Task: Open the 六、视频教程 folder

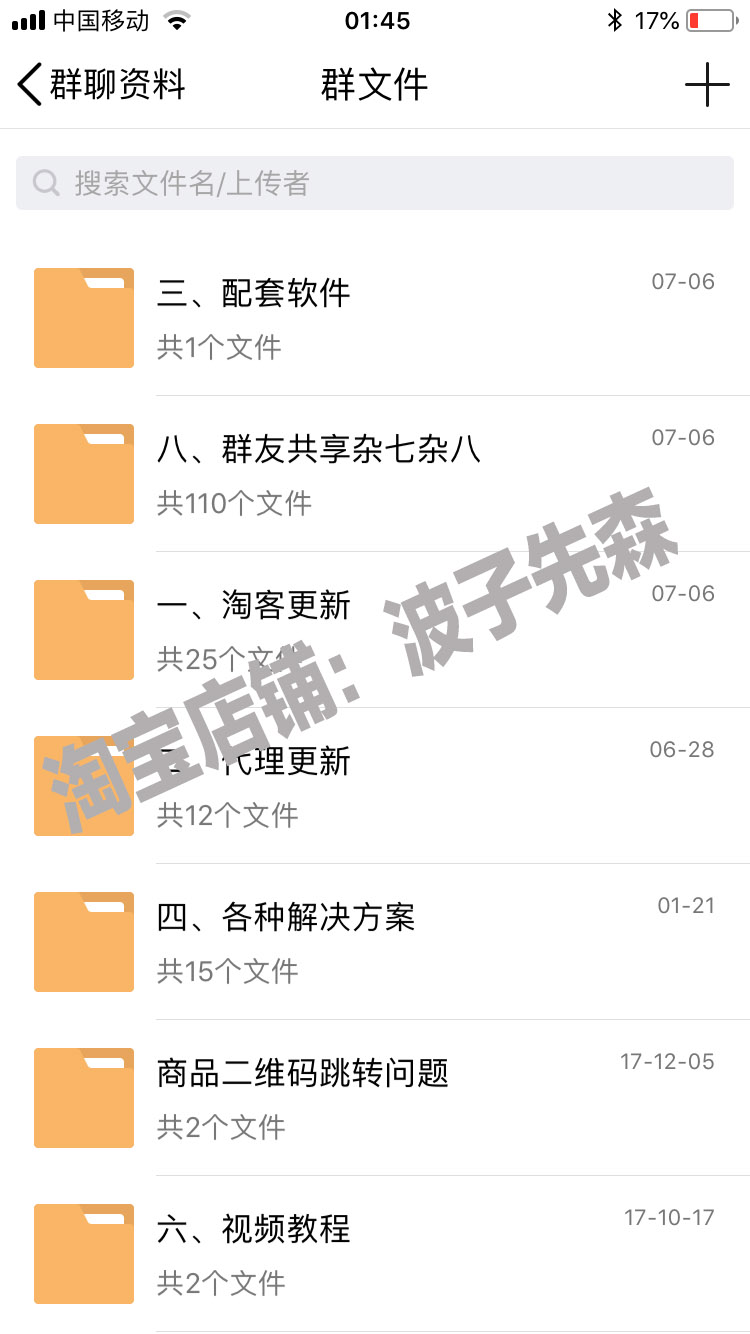Action: point(375,1254)
